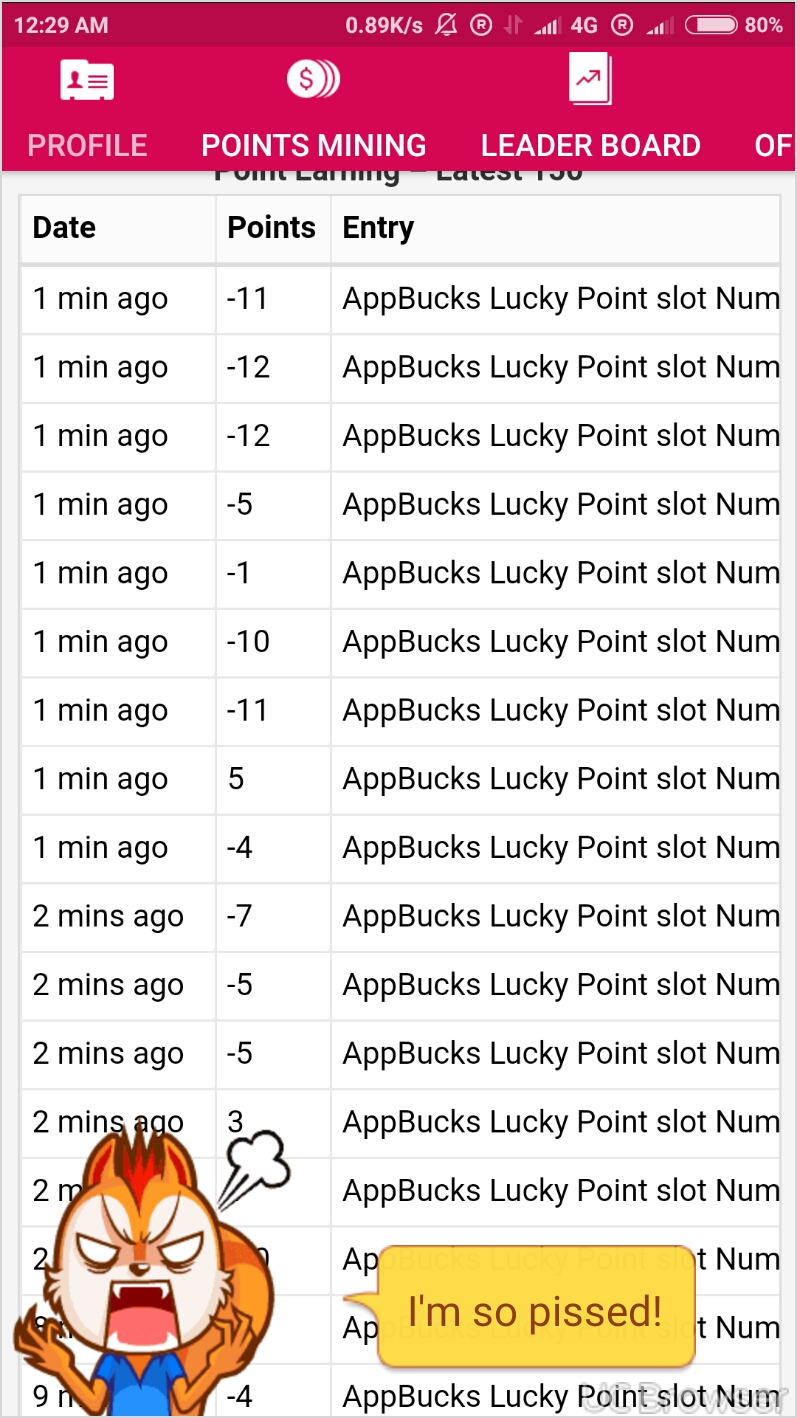The image size is (797, 1418).
Task: Open the Points Mining tab
Action: [x=313, y=110]
